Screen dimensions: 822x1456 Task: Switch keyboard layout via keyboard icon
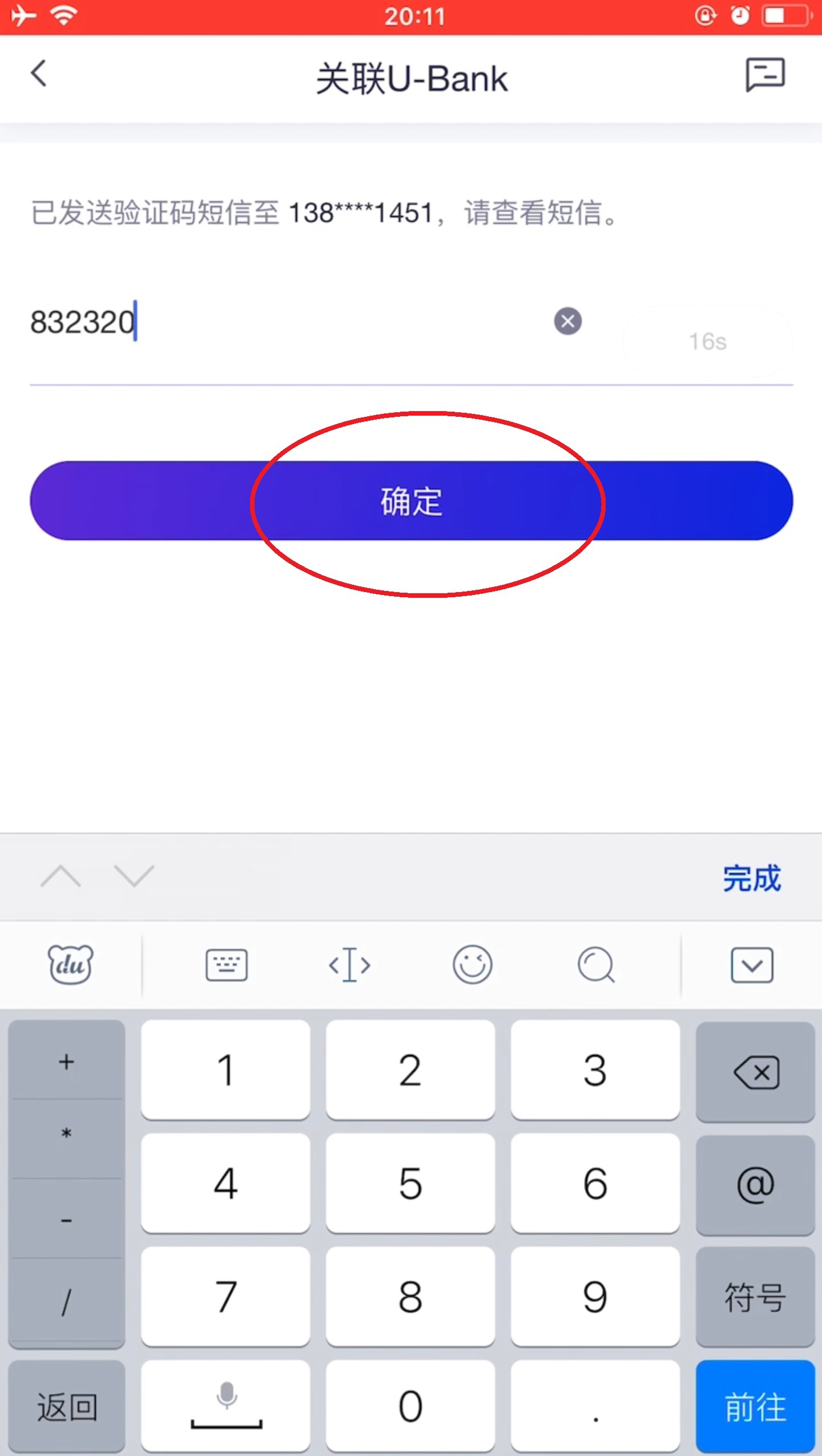pyautogui.click(x=226, y=965)
